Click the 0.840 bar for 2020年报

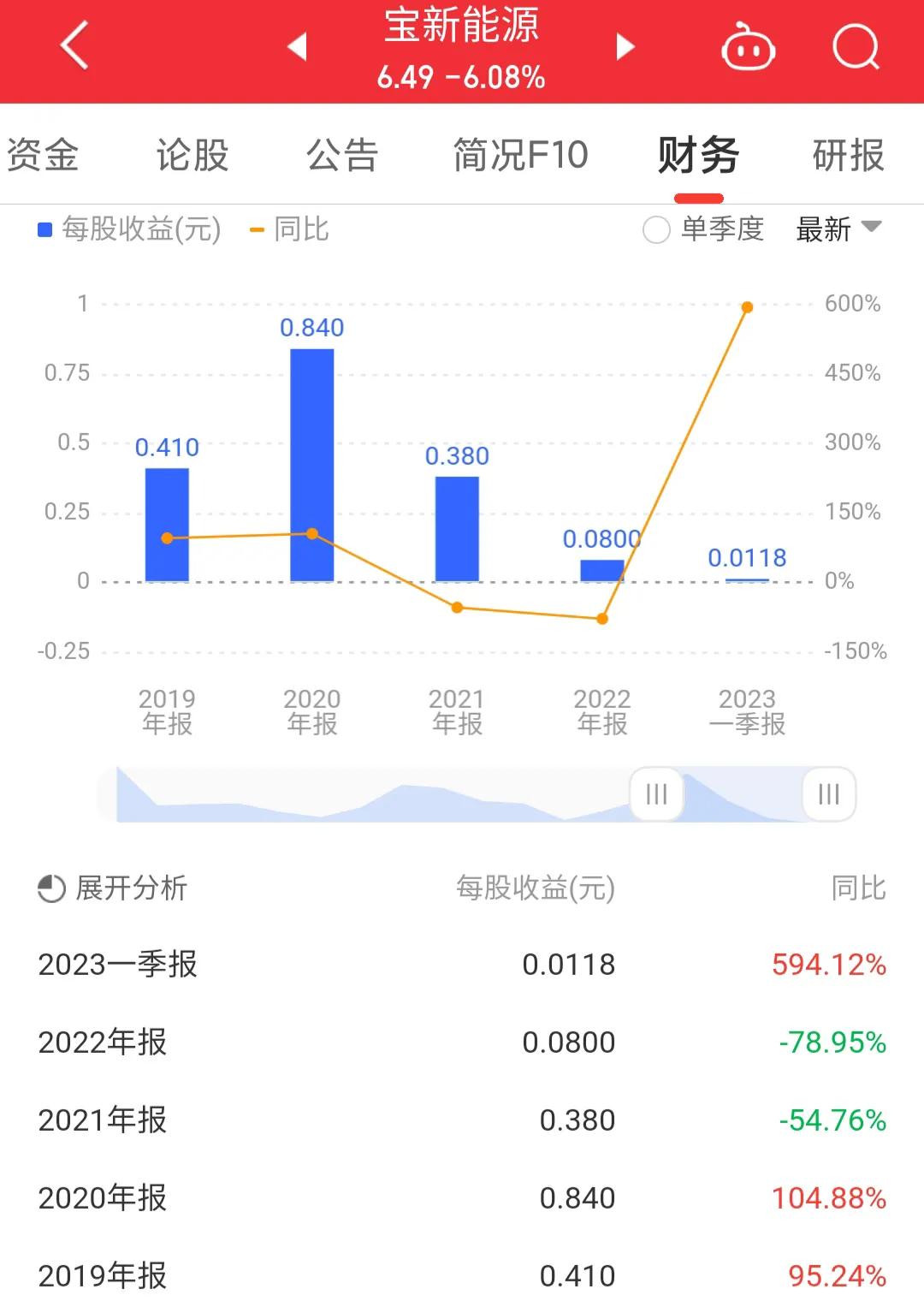tap(311, 462)
